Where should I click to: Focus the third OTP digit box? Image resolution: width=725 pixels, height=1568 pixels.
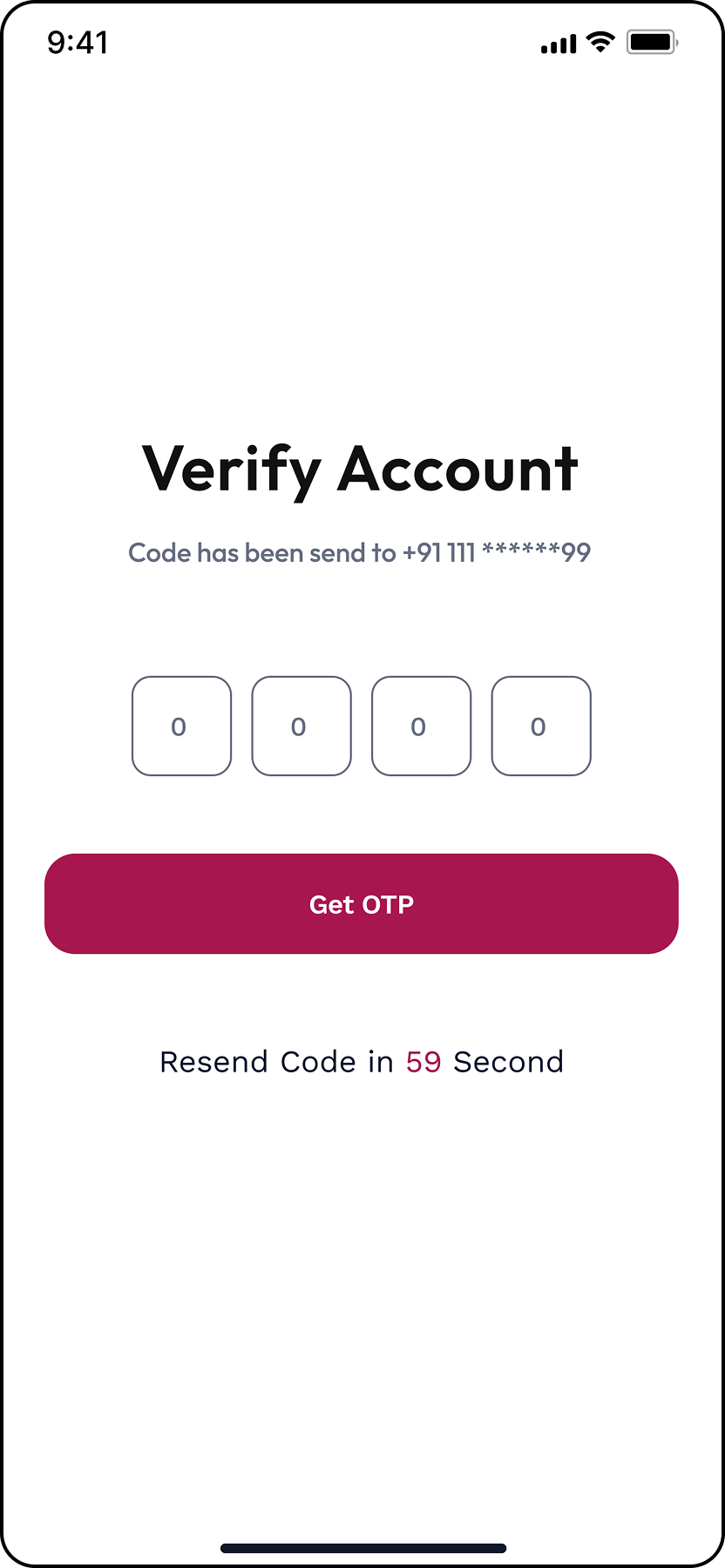[421, 726]
